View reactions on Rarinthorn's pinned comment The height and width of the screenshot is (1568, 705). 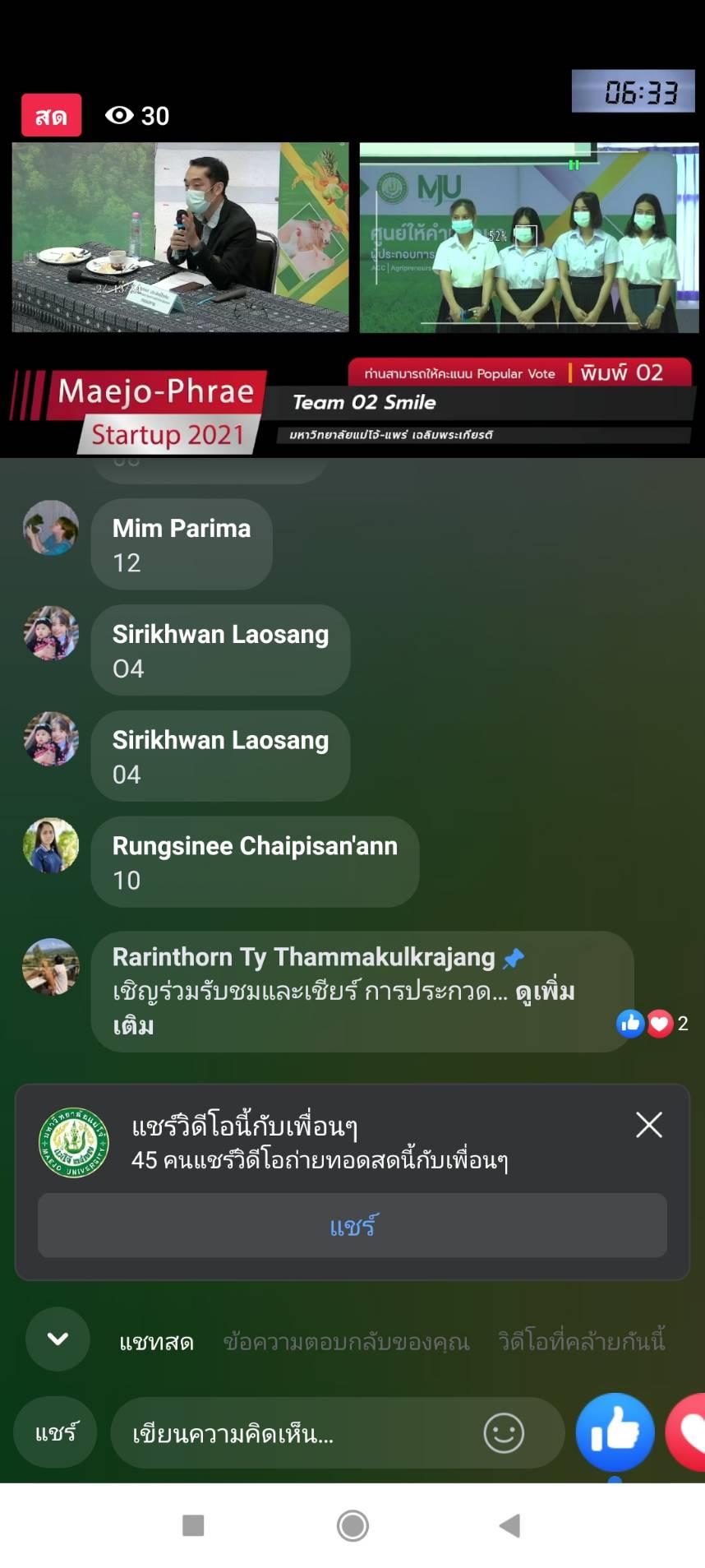click(652, 1023)
